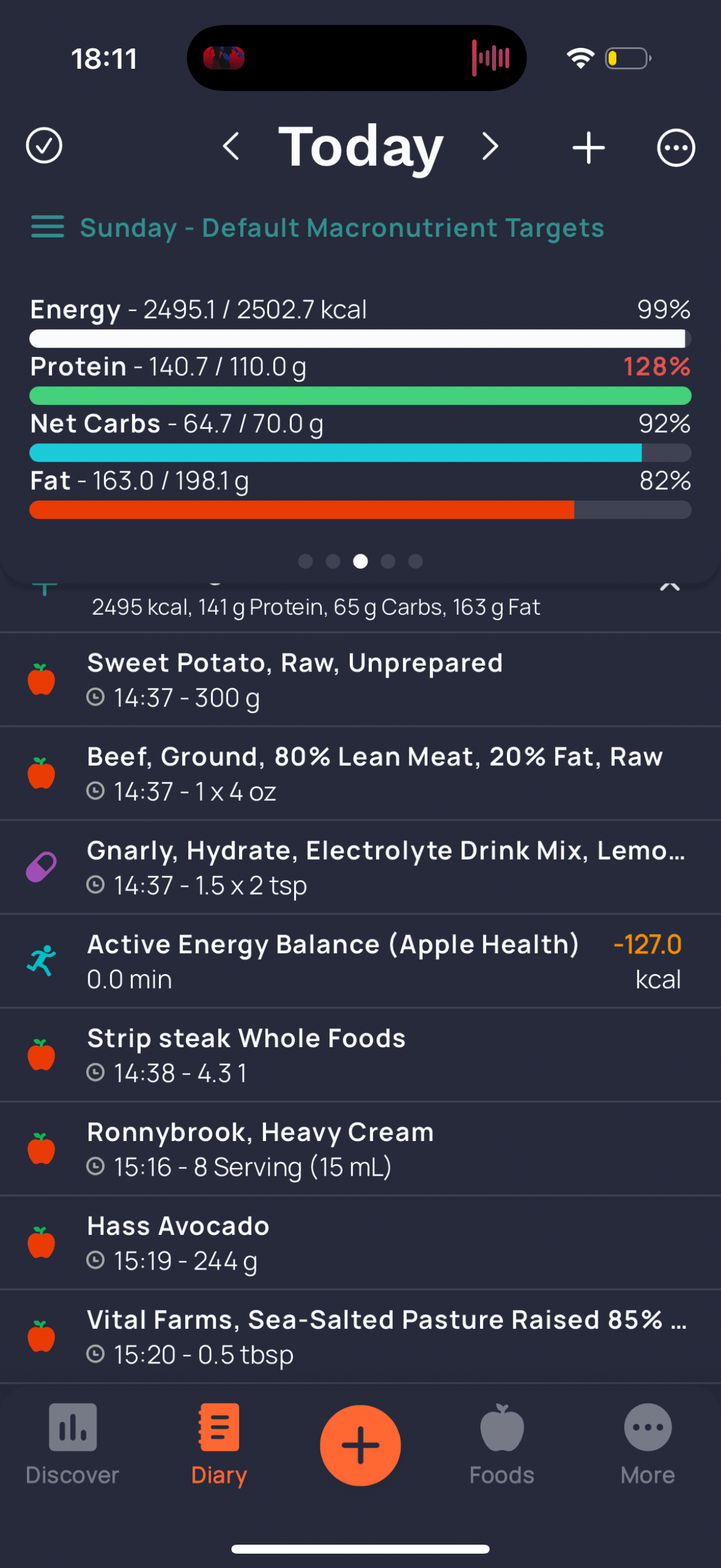721x1568 pixels.
Task: Open the More tab
Action: (647, 1444)
